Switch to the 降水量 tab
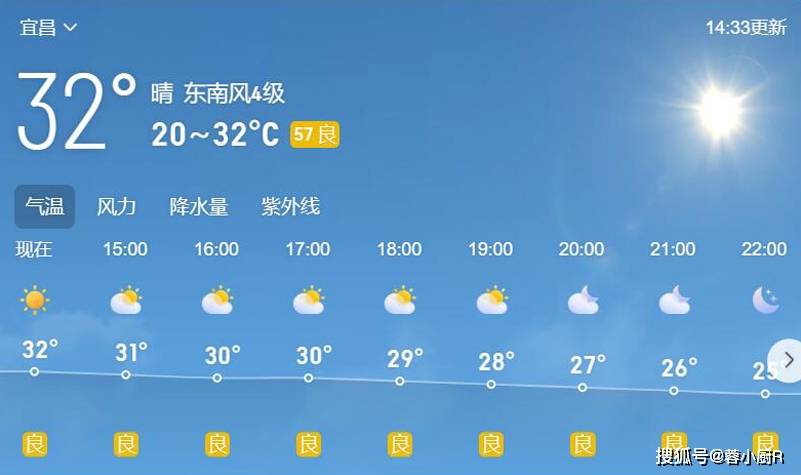This screenshot has height=475, width=801. tap(199, 207)
